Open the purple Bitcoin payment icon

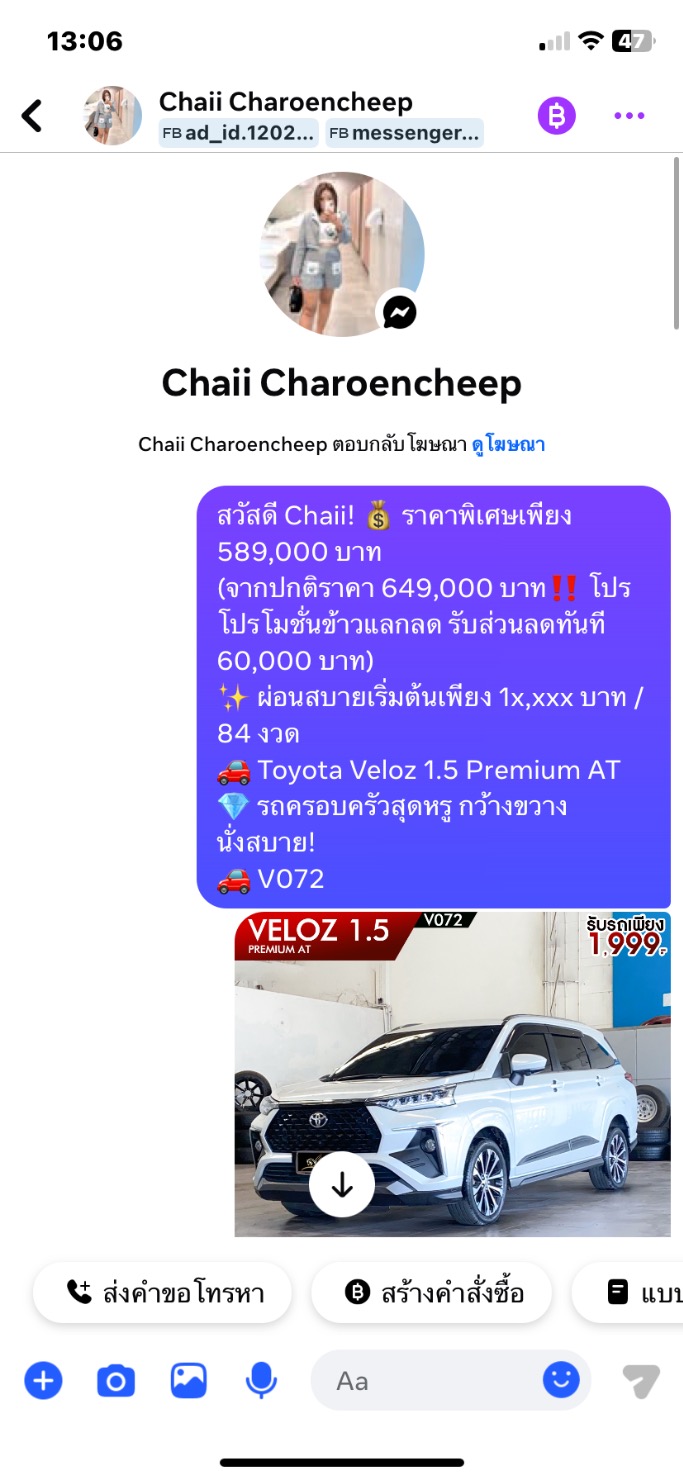(557, 116)
